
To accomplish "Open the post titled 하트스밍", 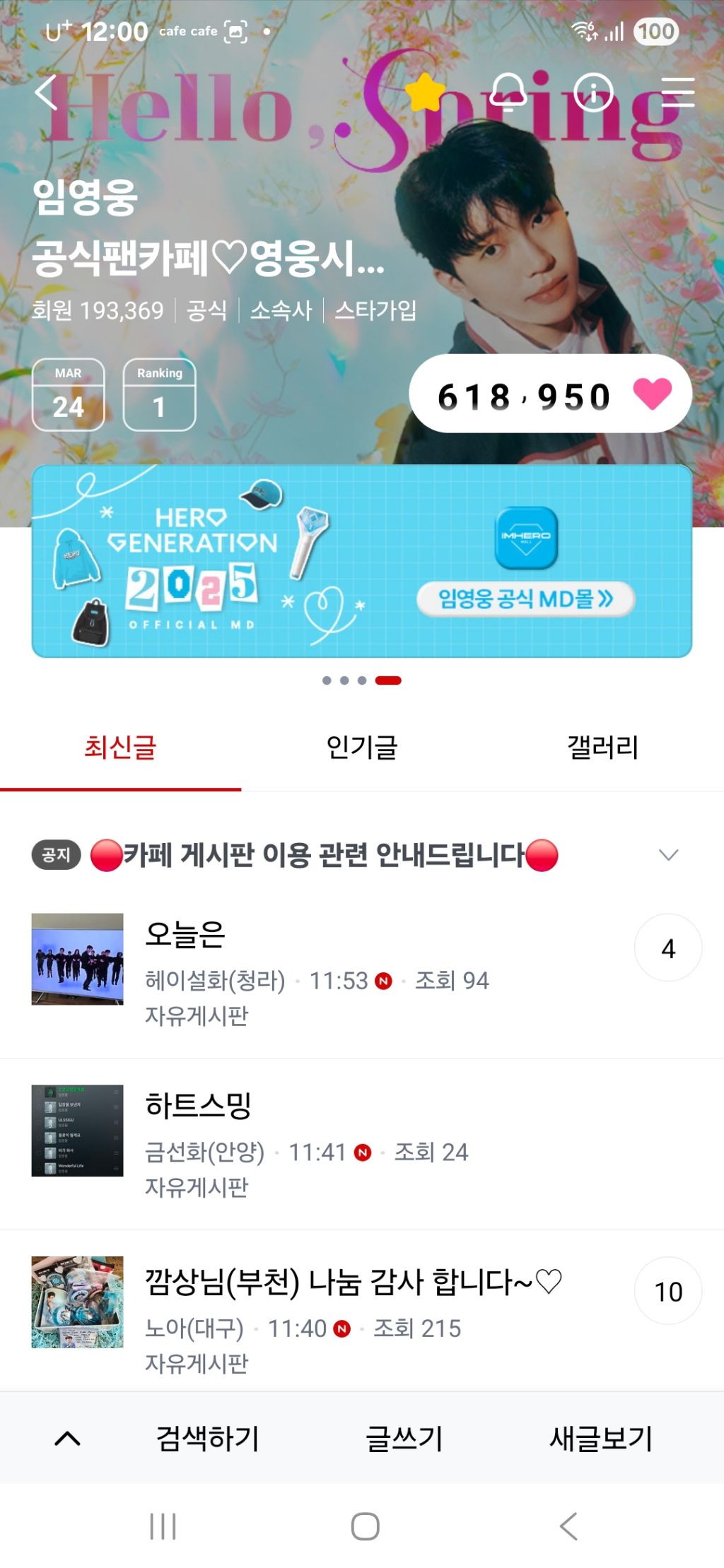I will [198, 1105].
